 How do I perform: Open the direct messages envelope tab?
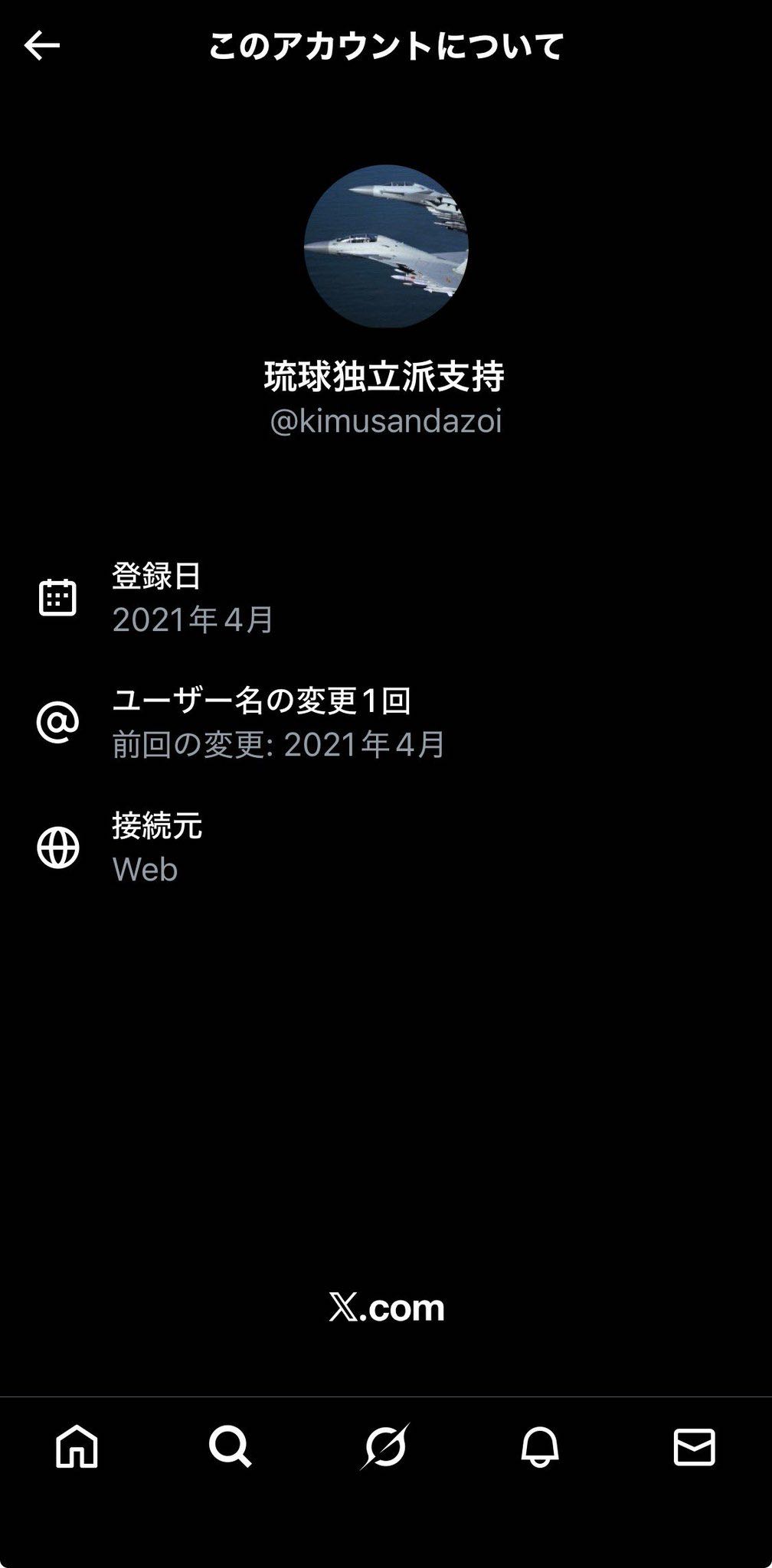[x=694, y=1446]
